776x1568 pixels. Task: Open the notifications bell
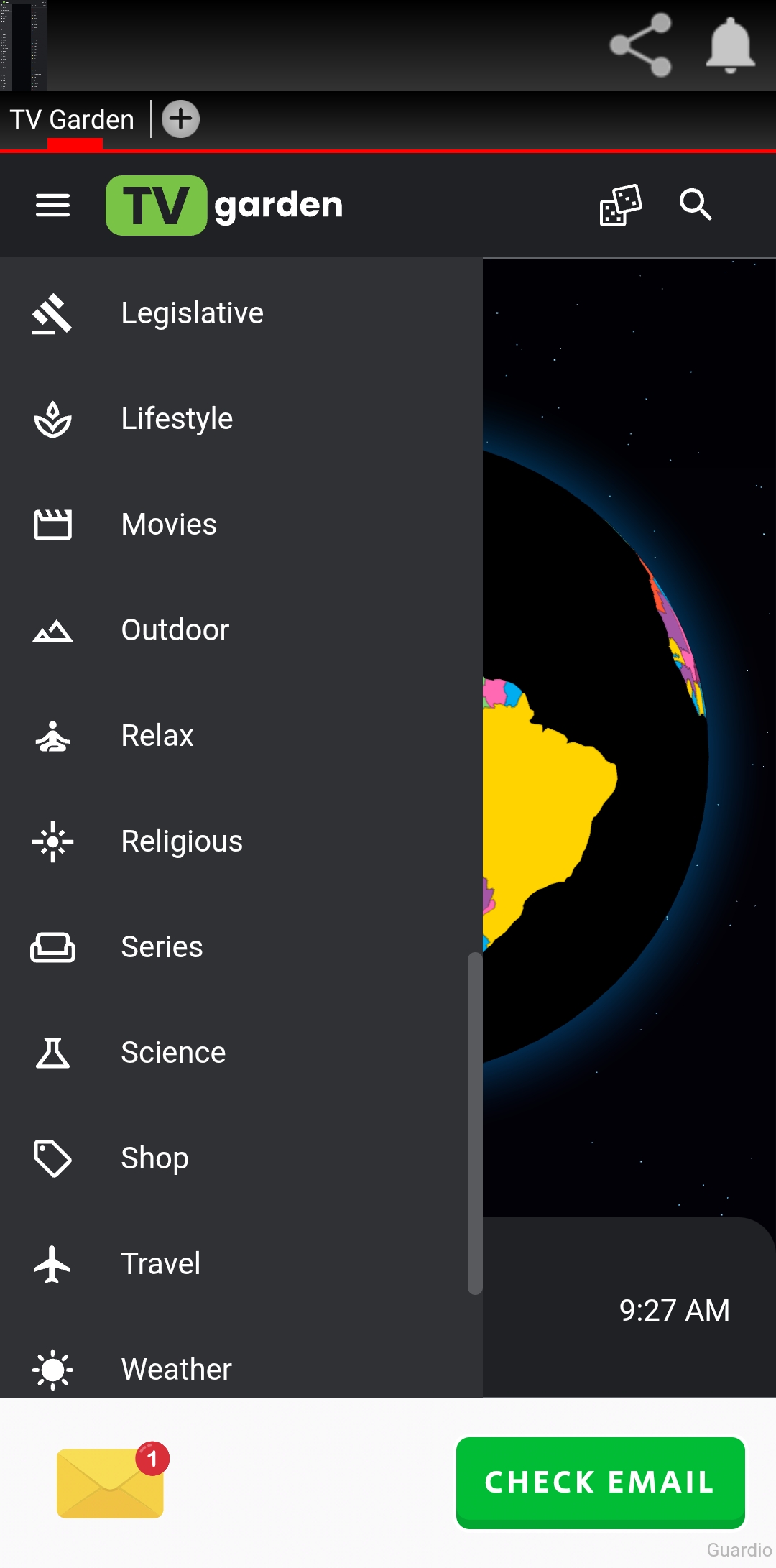pos(730,45)
